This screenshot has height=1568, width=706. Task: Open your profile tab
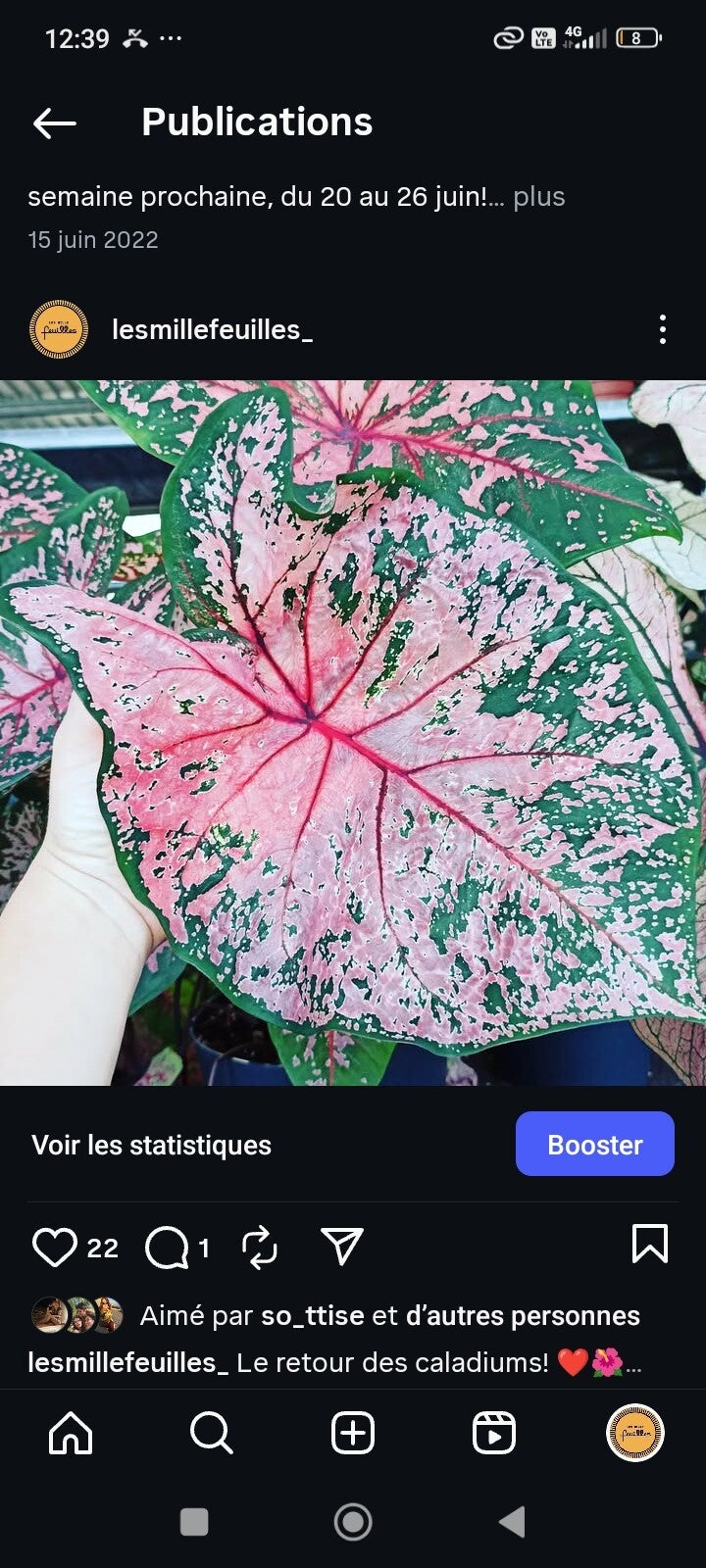tap(634, 1434)
